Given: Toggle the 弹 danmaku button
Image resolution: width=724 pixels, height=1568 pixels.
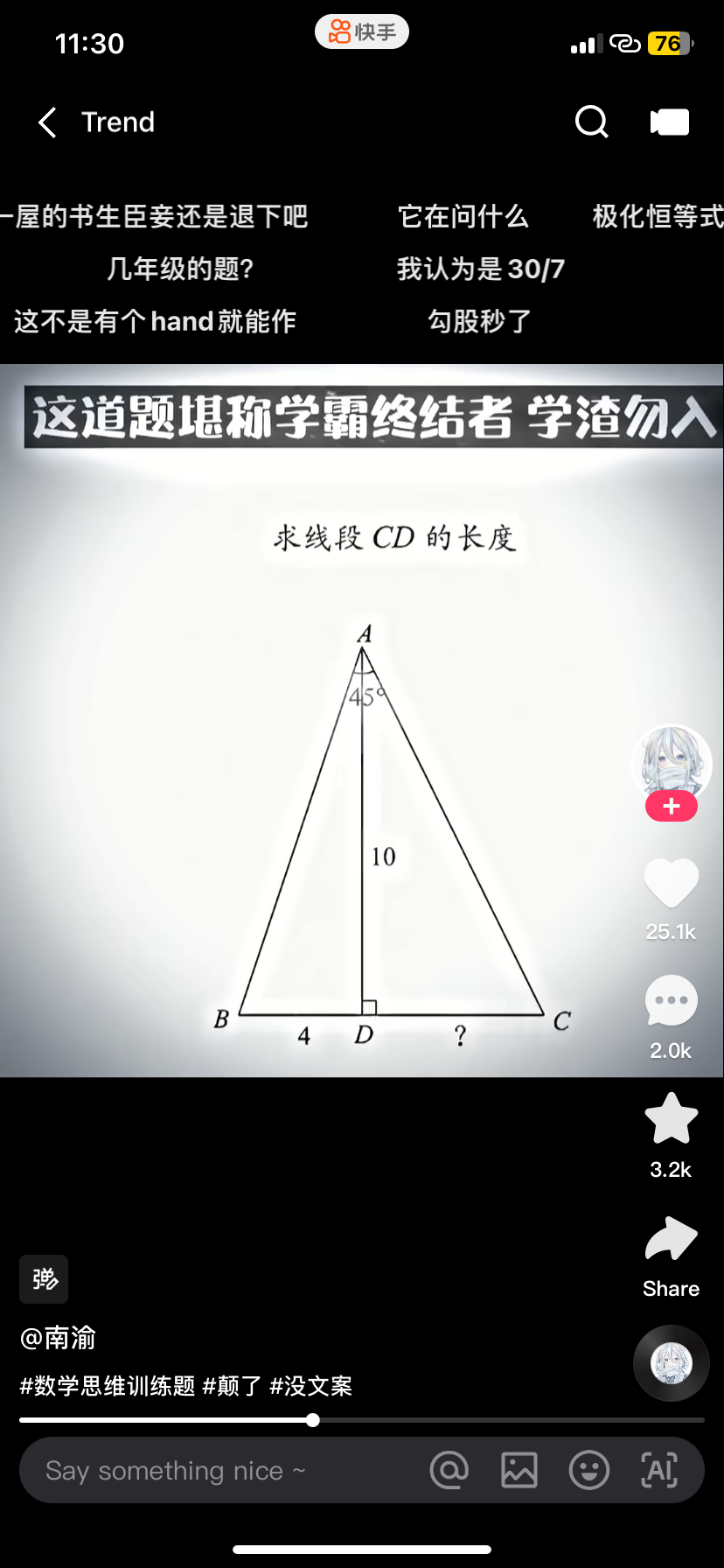Looking at the screenshot, I should tap(44, 1279).
